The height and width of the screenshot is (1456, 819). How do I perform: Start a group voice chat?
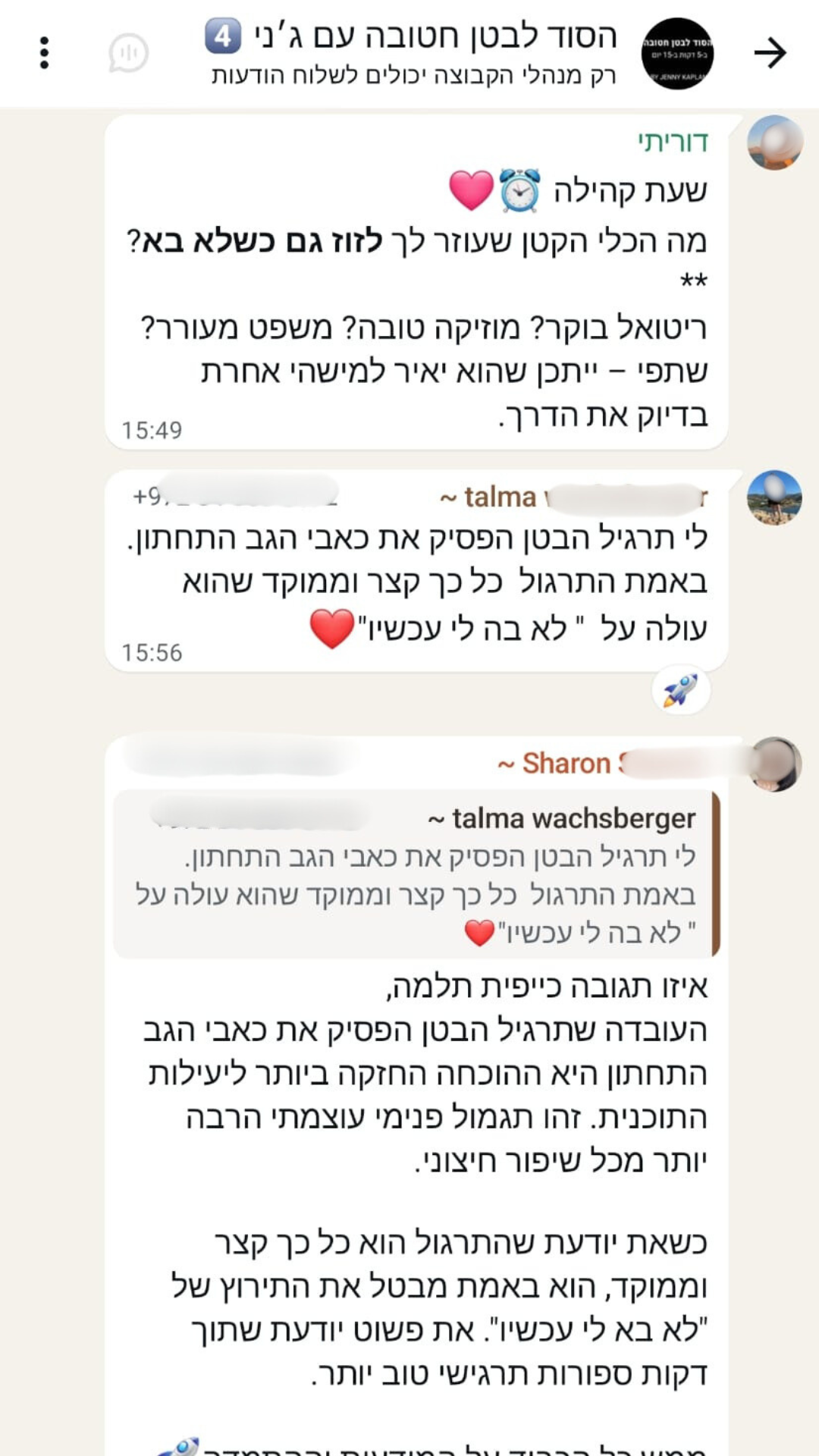click(128, 53)
